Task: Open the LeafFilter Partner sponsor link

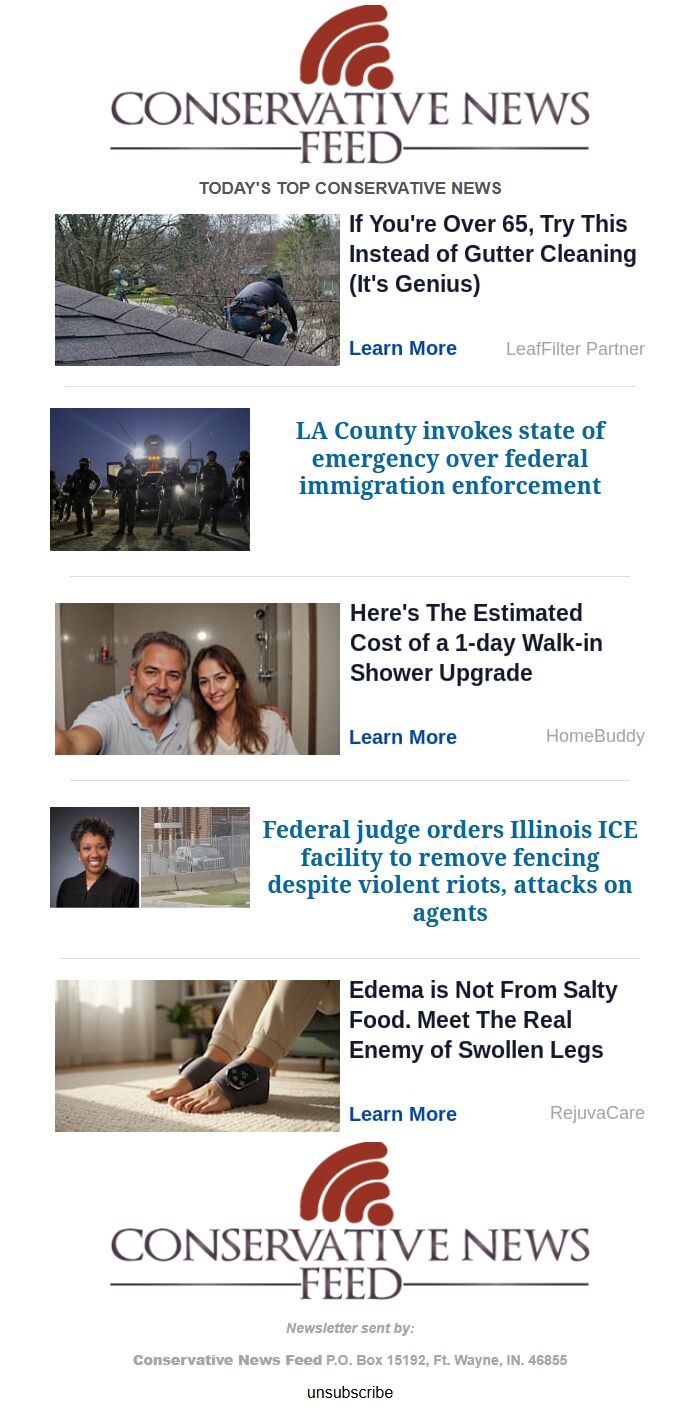Action: pos(575,349)
